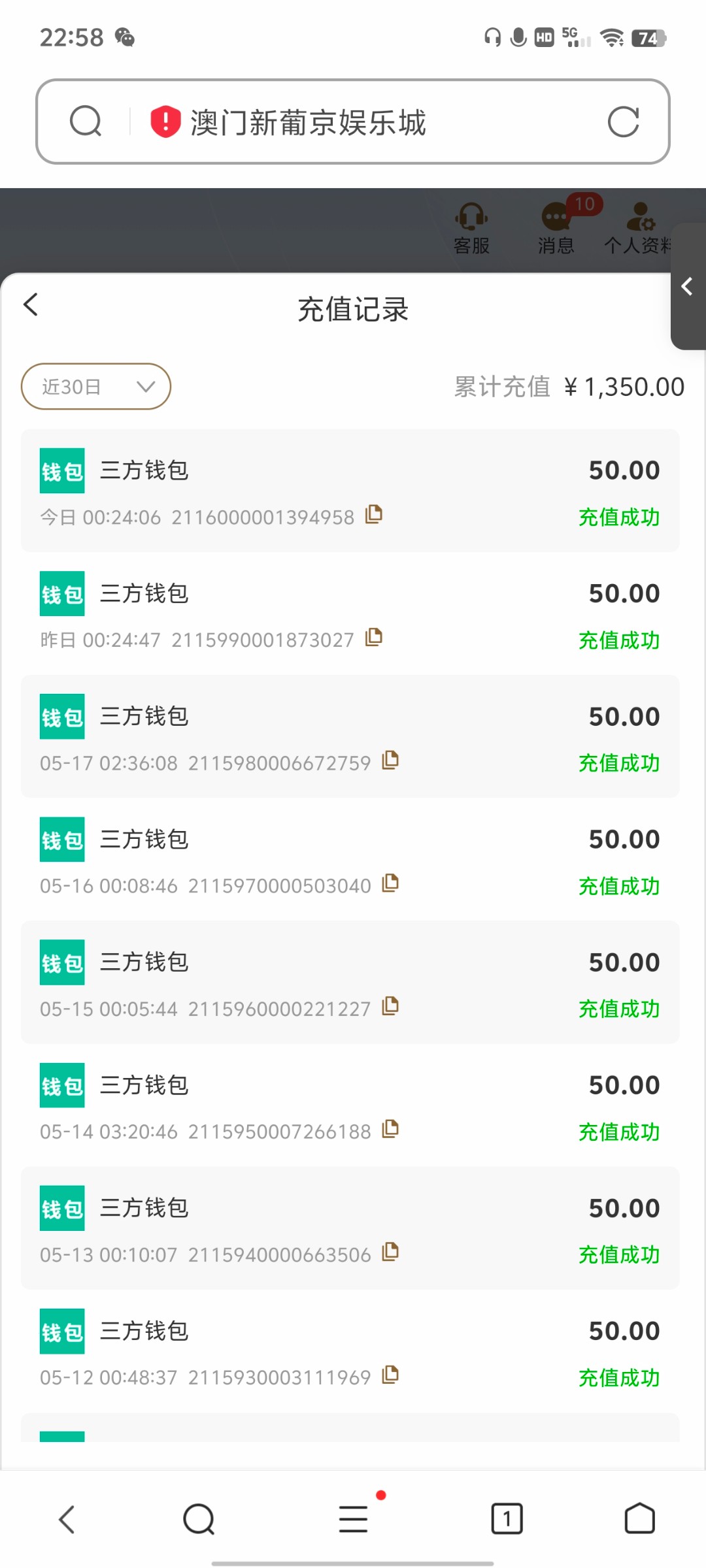This screenshot has width=706, height=1568.
Task: Reload the page with the refresh icon
Action: (x=623, y=122)
